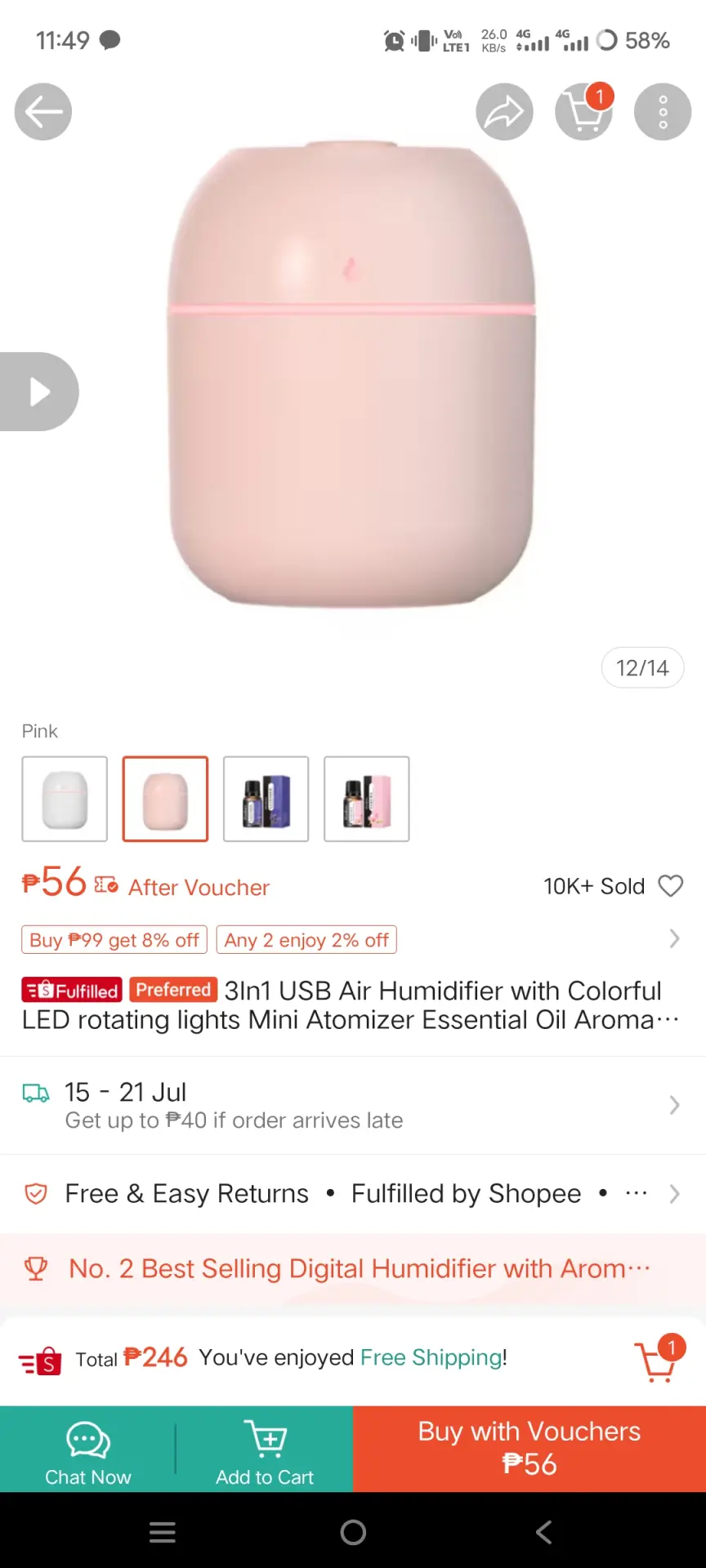Open the 'Any 2 enjoy 2% off' deal
The image size is (706, 1568).
tap(306, 940)
